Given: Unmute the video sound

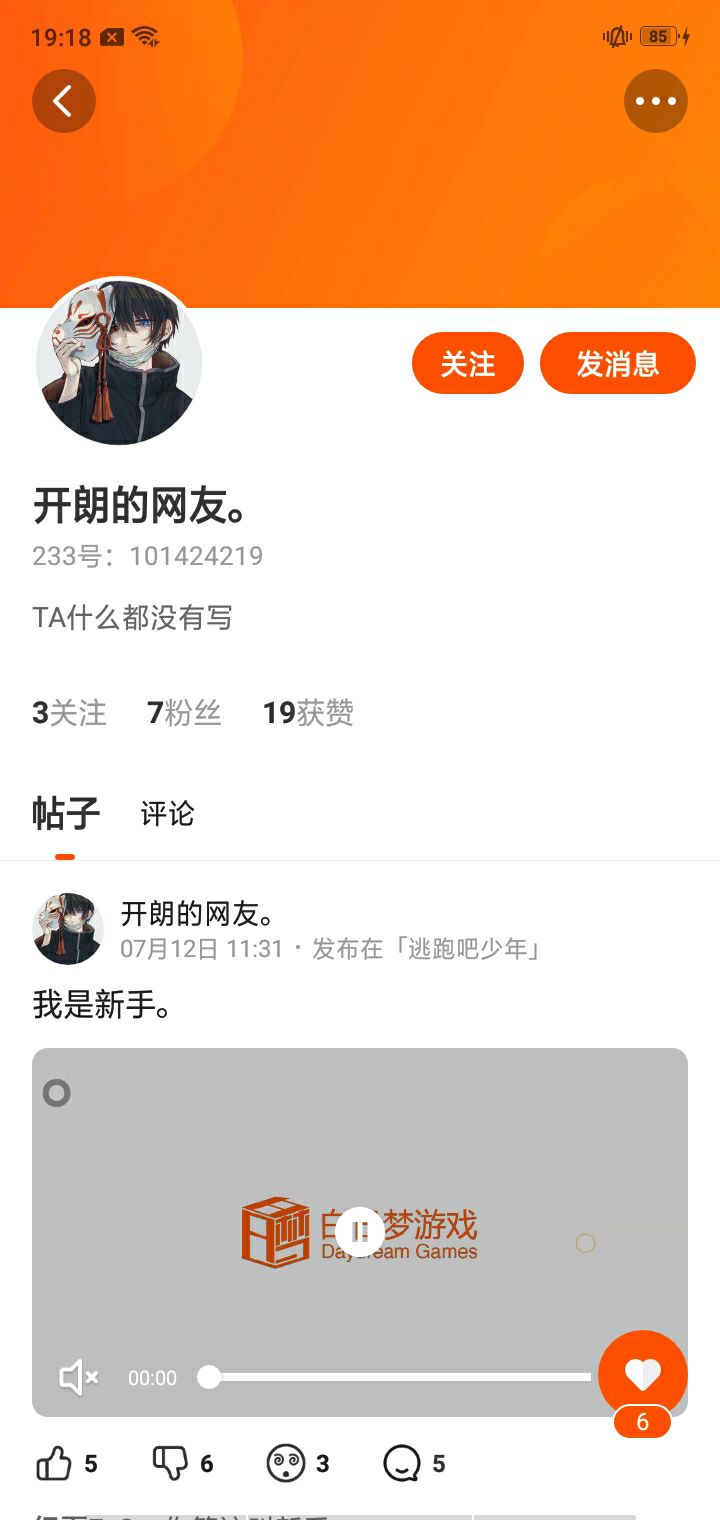Looking at the screenshot, I should coord(78,1378).
